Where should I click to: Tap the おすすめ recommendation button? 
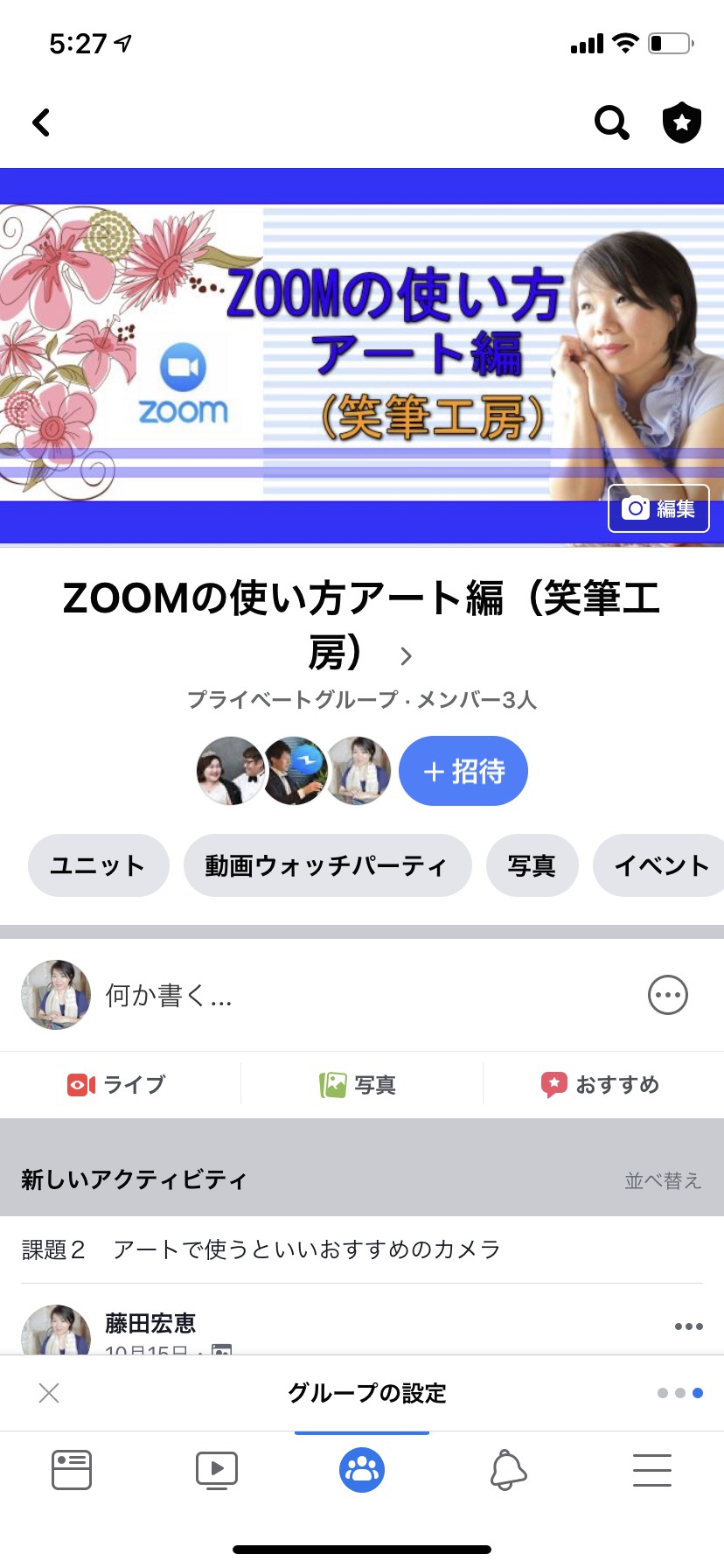tap(601, 1085)
